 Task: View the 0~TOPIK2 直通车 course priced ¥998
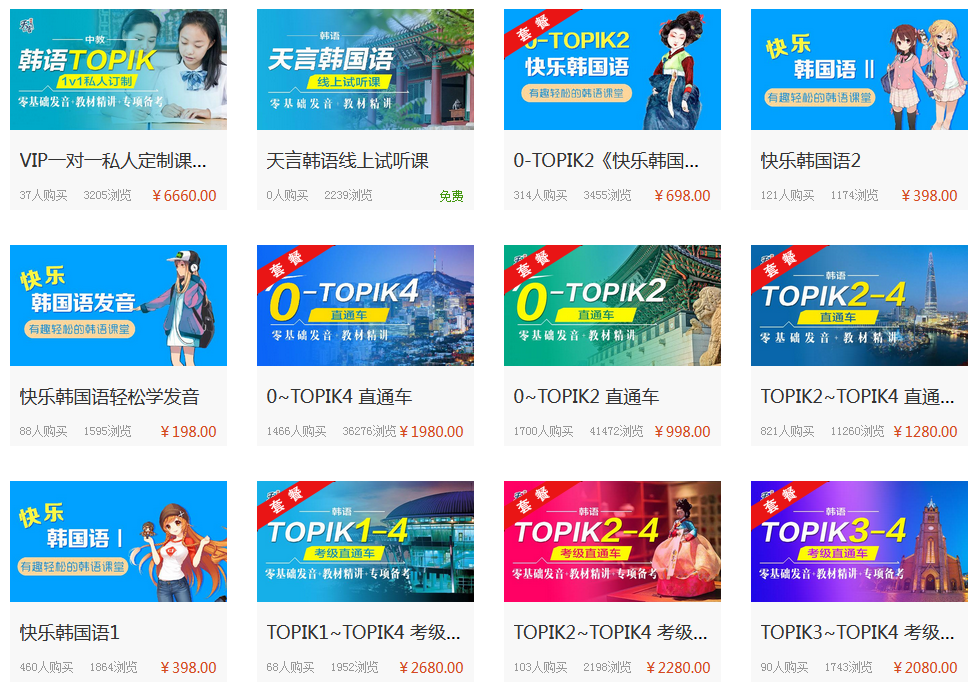(x=612, y=306)
